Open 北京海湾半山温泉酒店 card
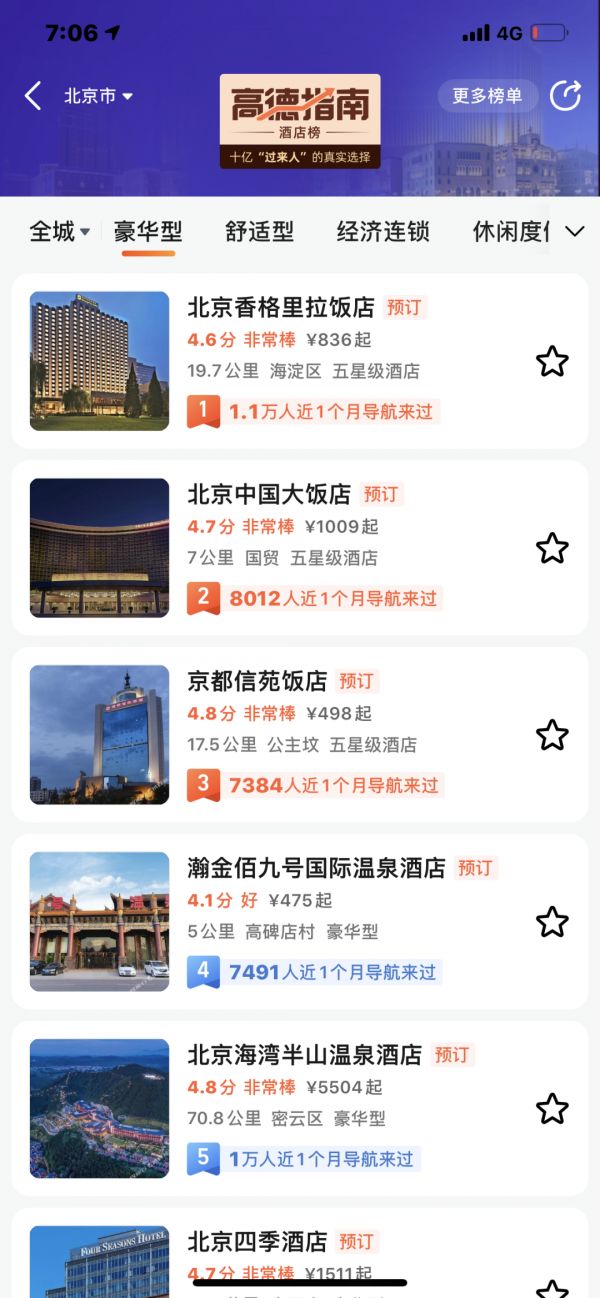The width and height of the screenshot is (600, 1298). click(x=304, y=1055)
